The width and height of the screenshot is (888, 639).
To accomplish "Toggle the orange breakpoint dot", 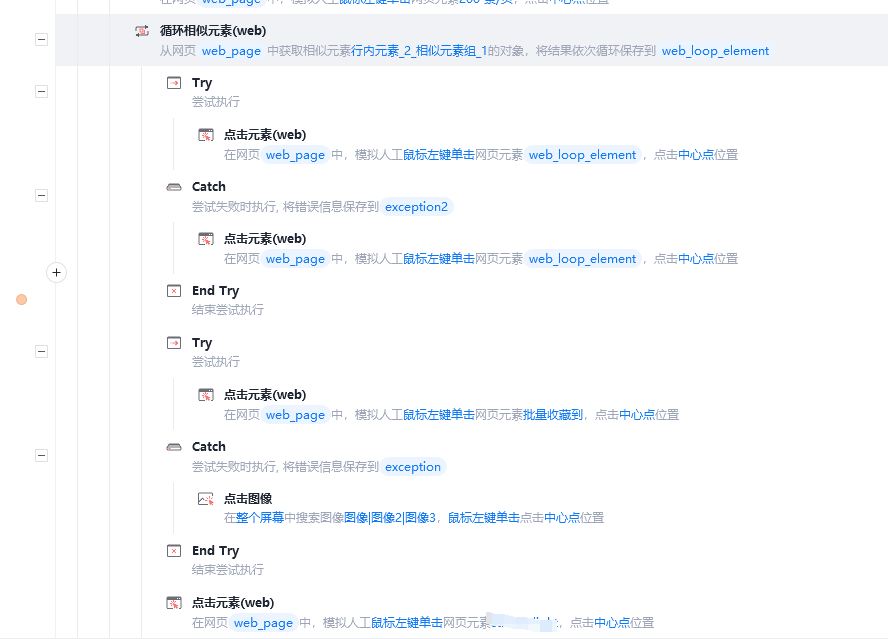I will pyautogui.click(x=22, y=299).
